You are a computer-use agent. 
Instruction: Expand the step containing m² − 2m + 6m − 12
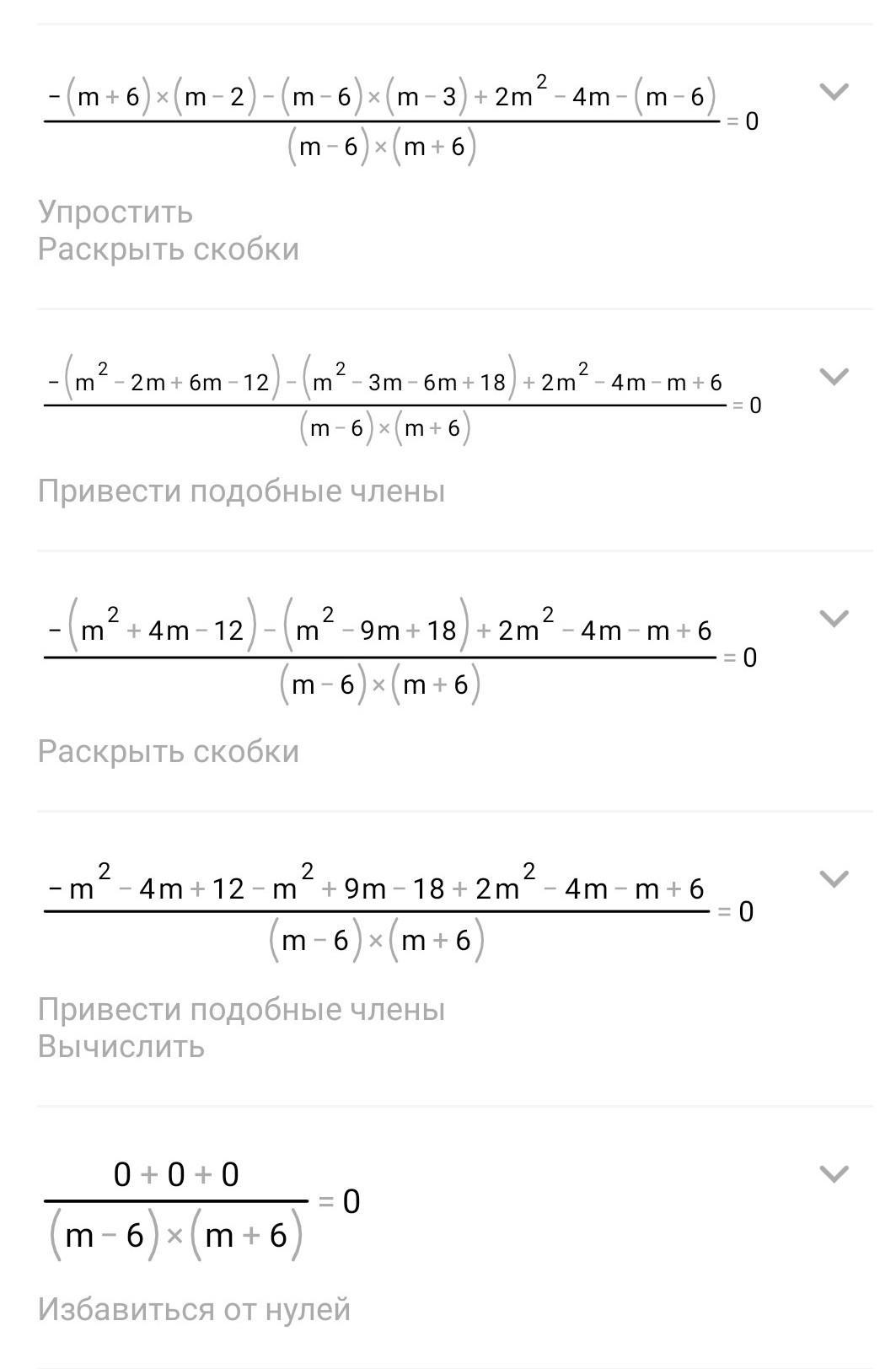834,376
